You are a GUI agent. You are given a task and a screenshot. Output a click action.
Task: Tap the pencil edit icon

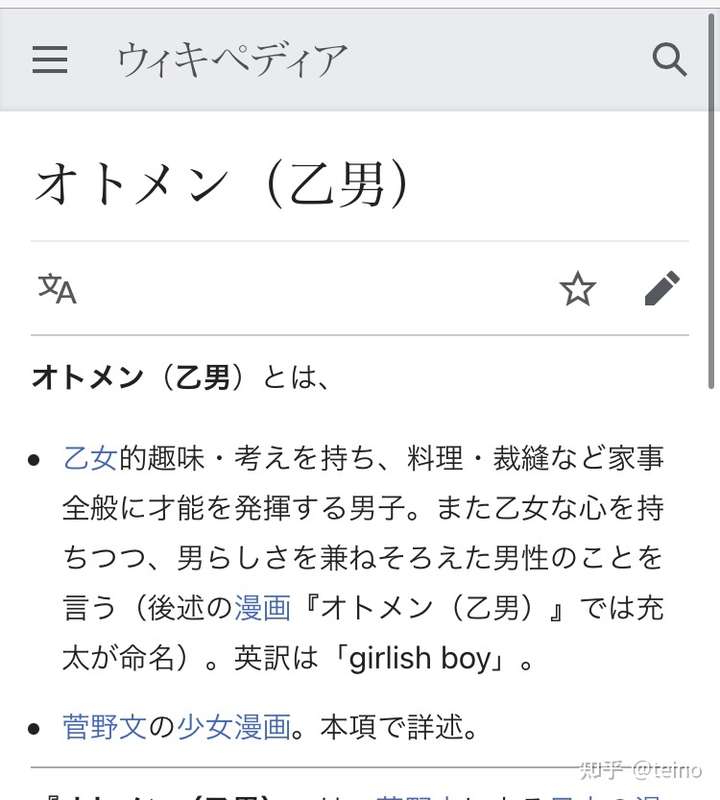click(661, 290)
